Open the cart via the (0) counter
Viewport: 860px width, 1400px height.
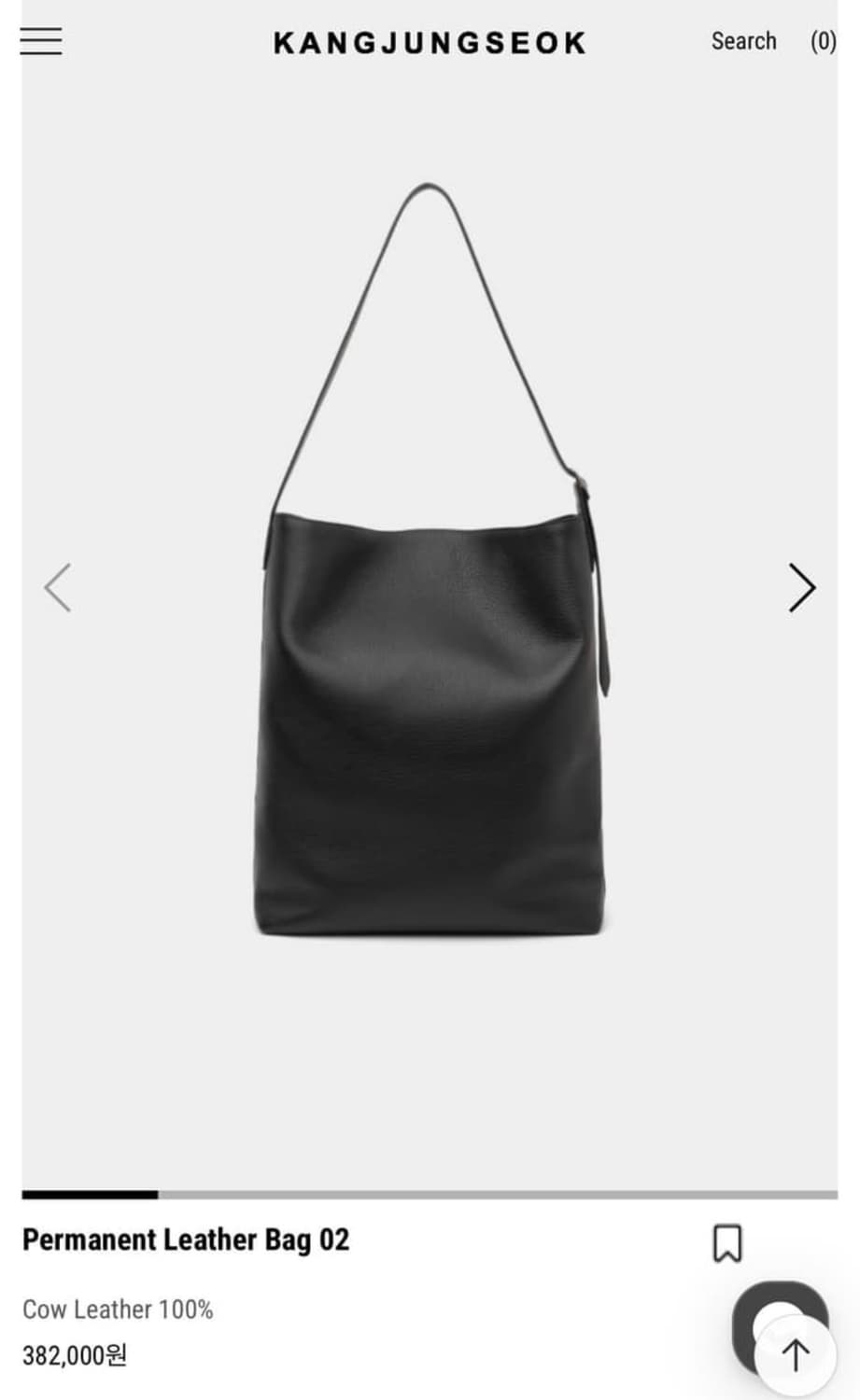coord(822,42)
